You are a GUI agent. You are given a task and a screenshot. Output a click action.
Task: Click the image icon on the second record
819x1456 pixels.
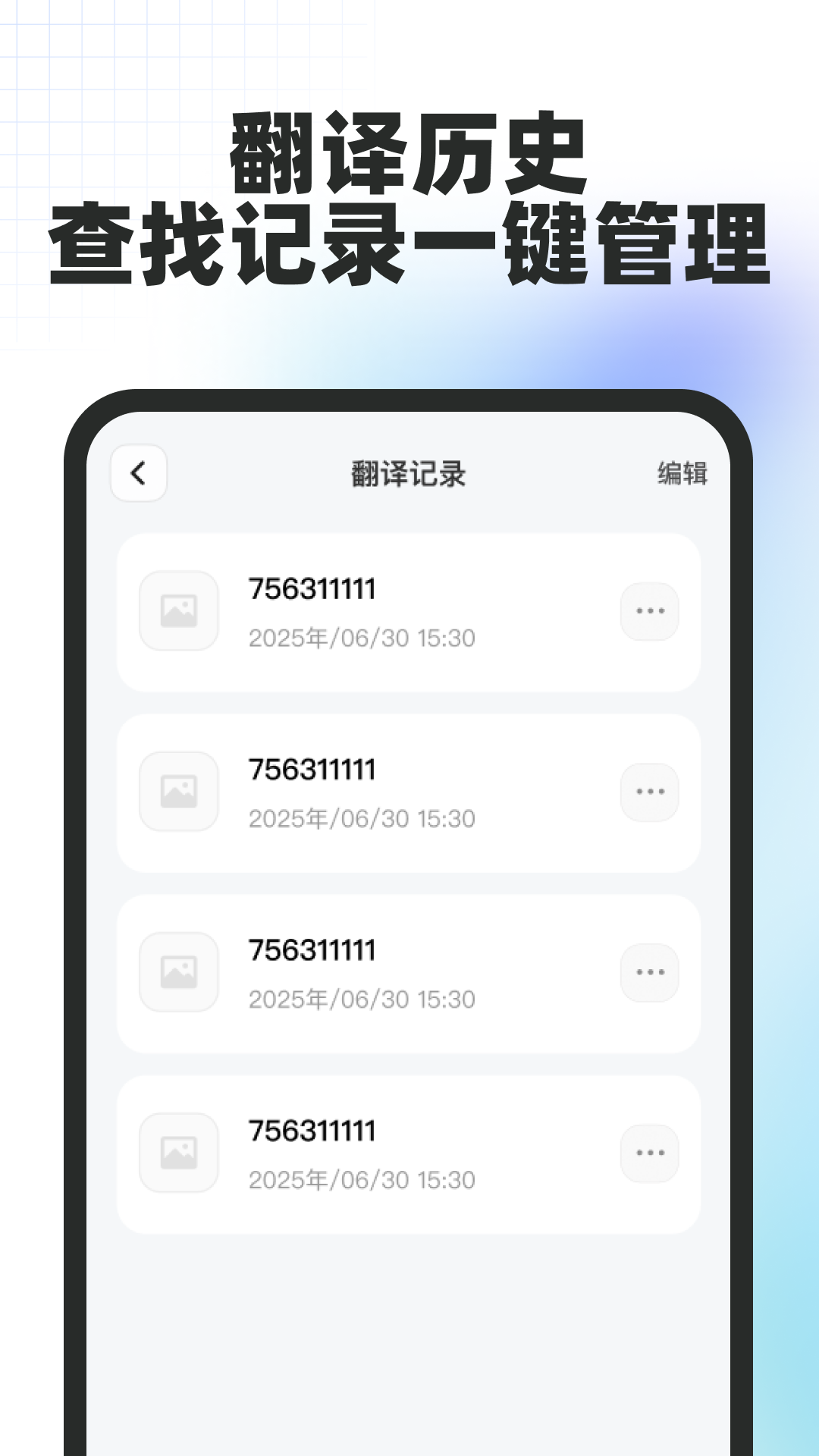(179, 791)
